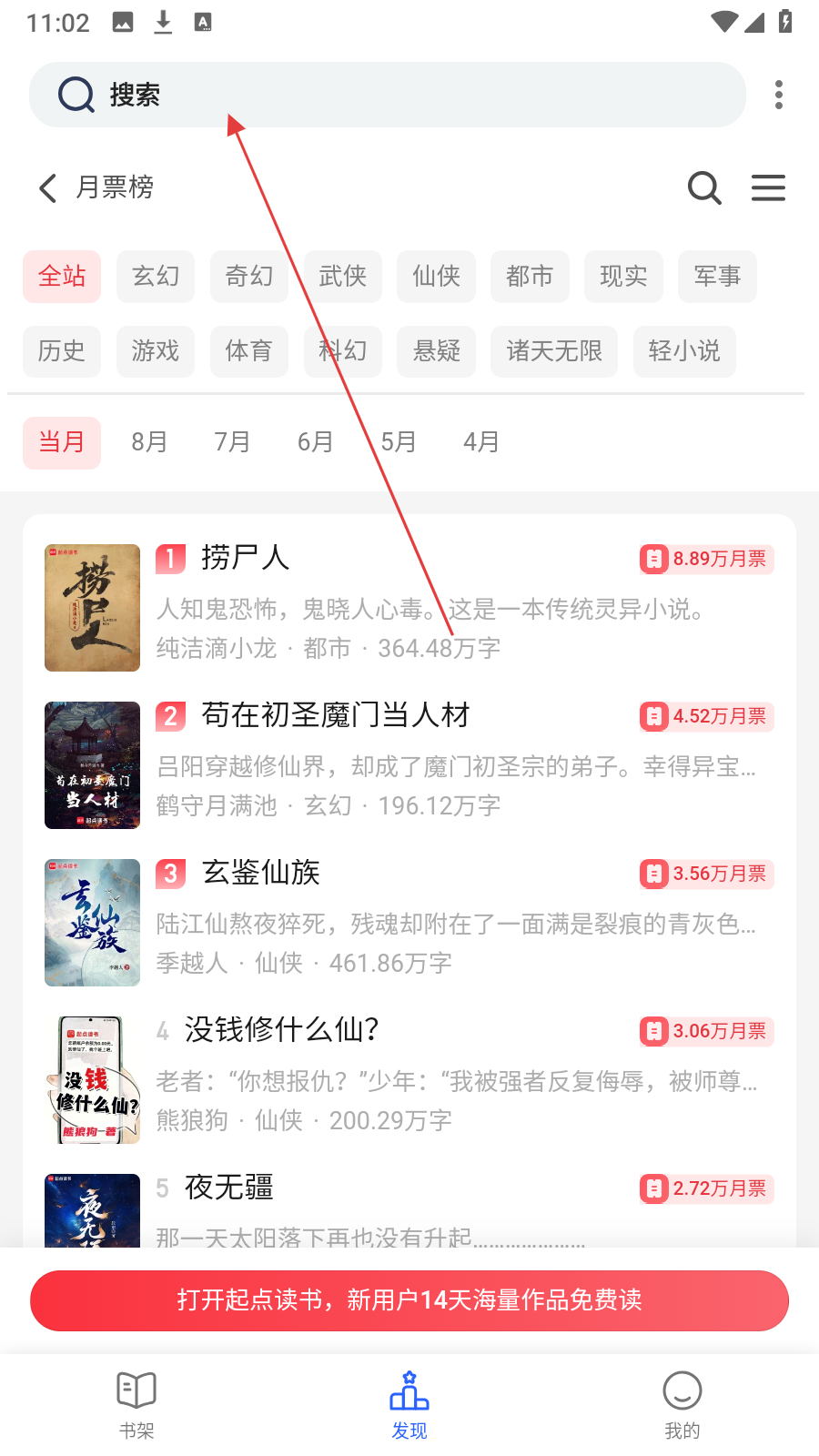Open the hamburger menu beside search
The image size is (819, 1456).
coord(768,188)
